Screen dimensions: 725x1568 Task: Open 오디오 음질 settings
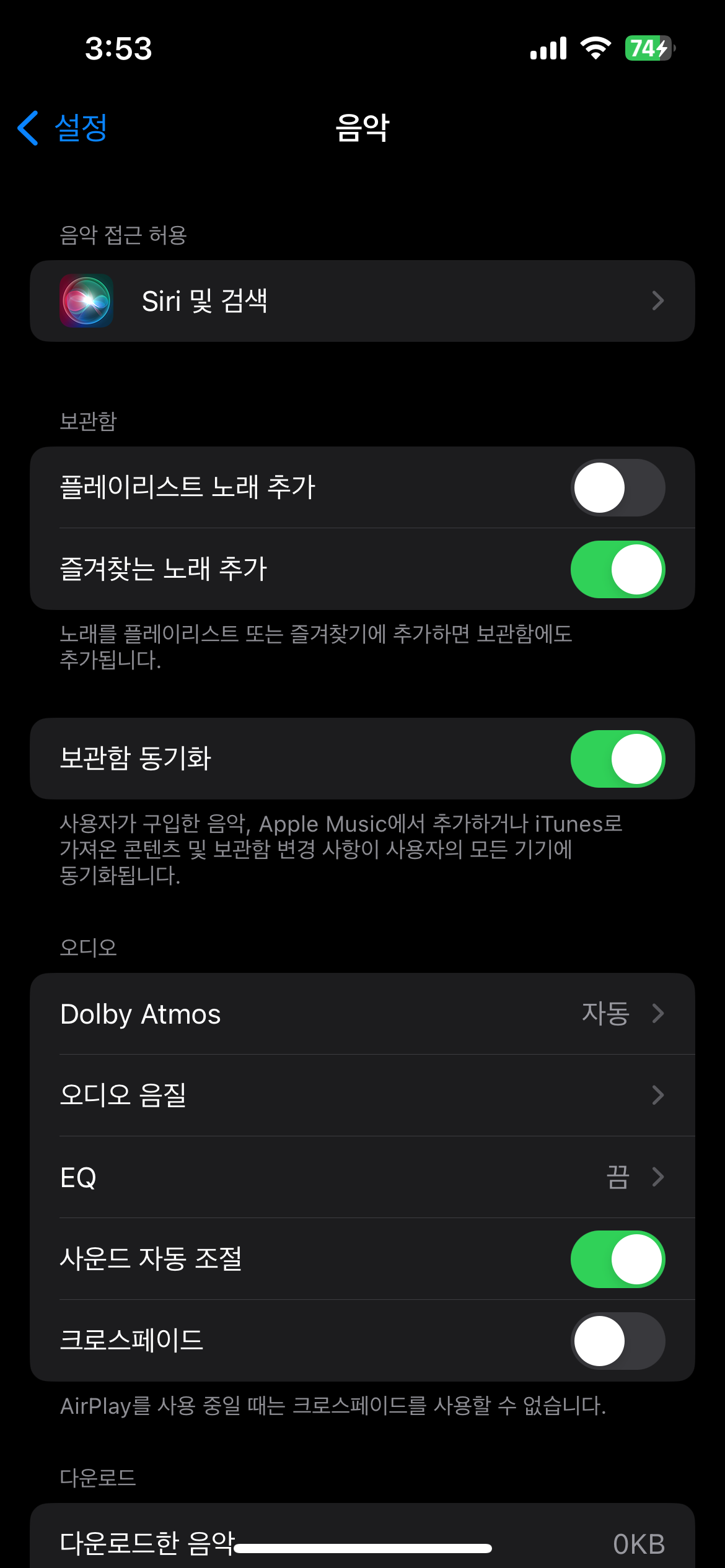pyautogui.click(x=362, y=1095)
